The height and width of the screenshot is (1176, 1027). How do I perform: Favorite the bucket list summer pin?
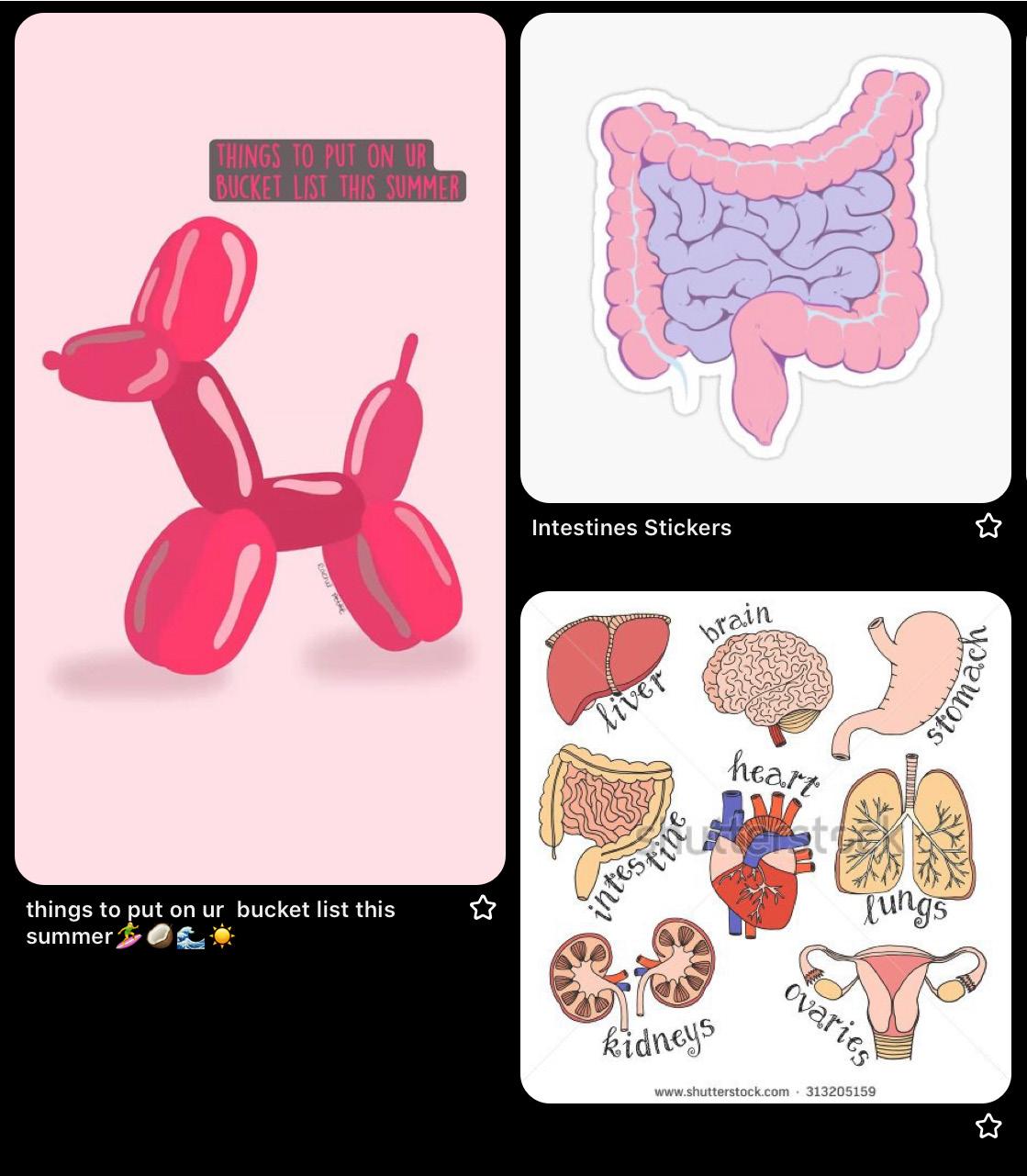[483, 909]
